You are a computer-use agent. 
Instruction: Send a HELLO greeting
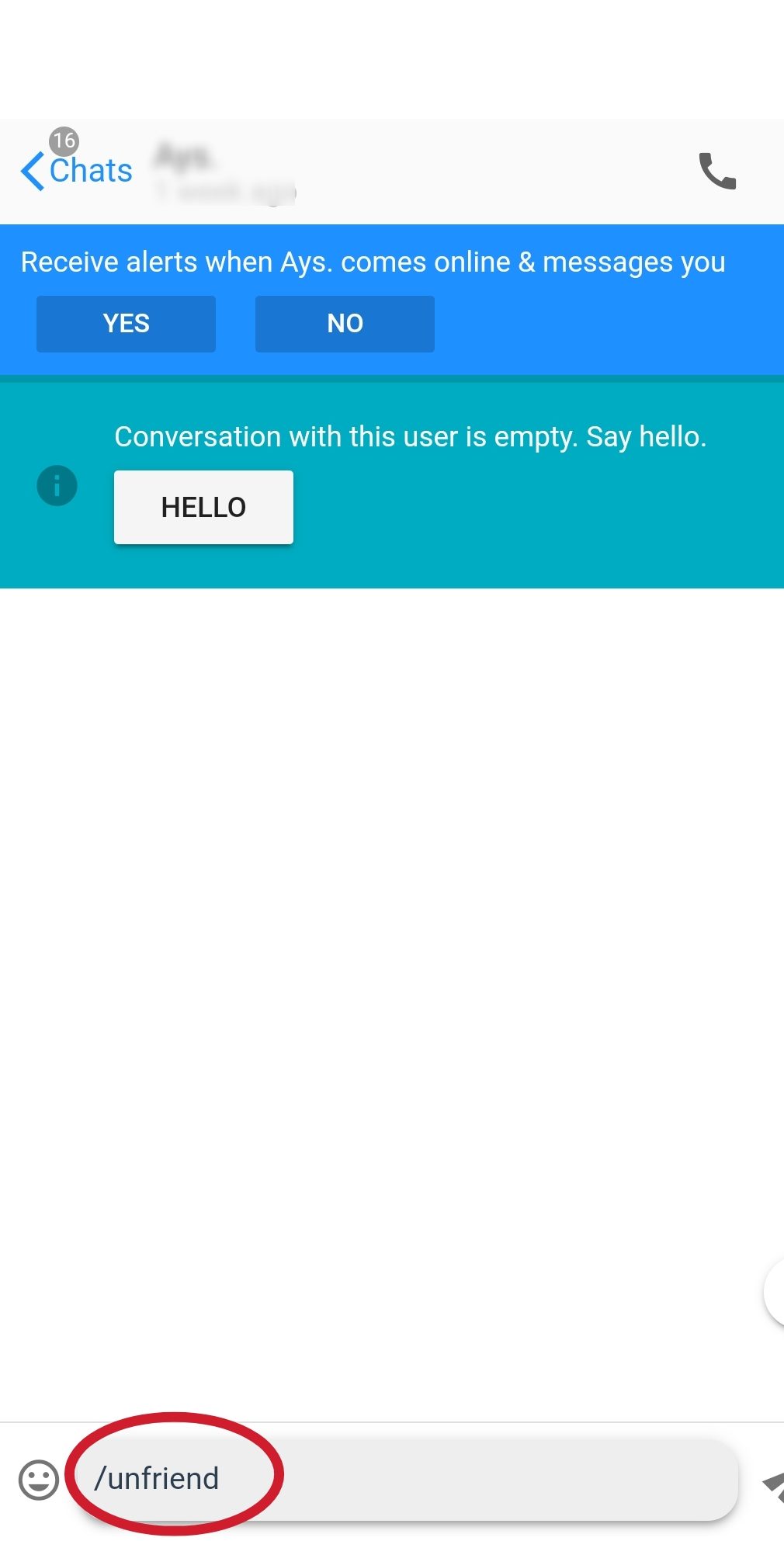(x=203, y=507)
